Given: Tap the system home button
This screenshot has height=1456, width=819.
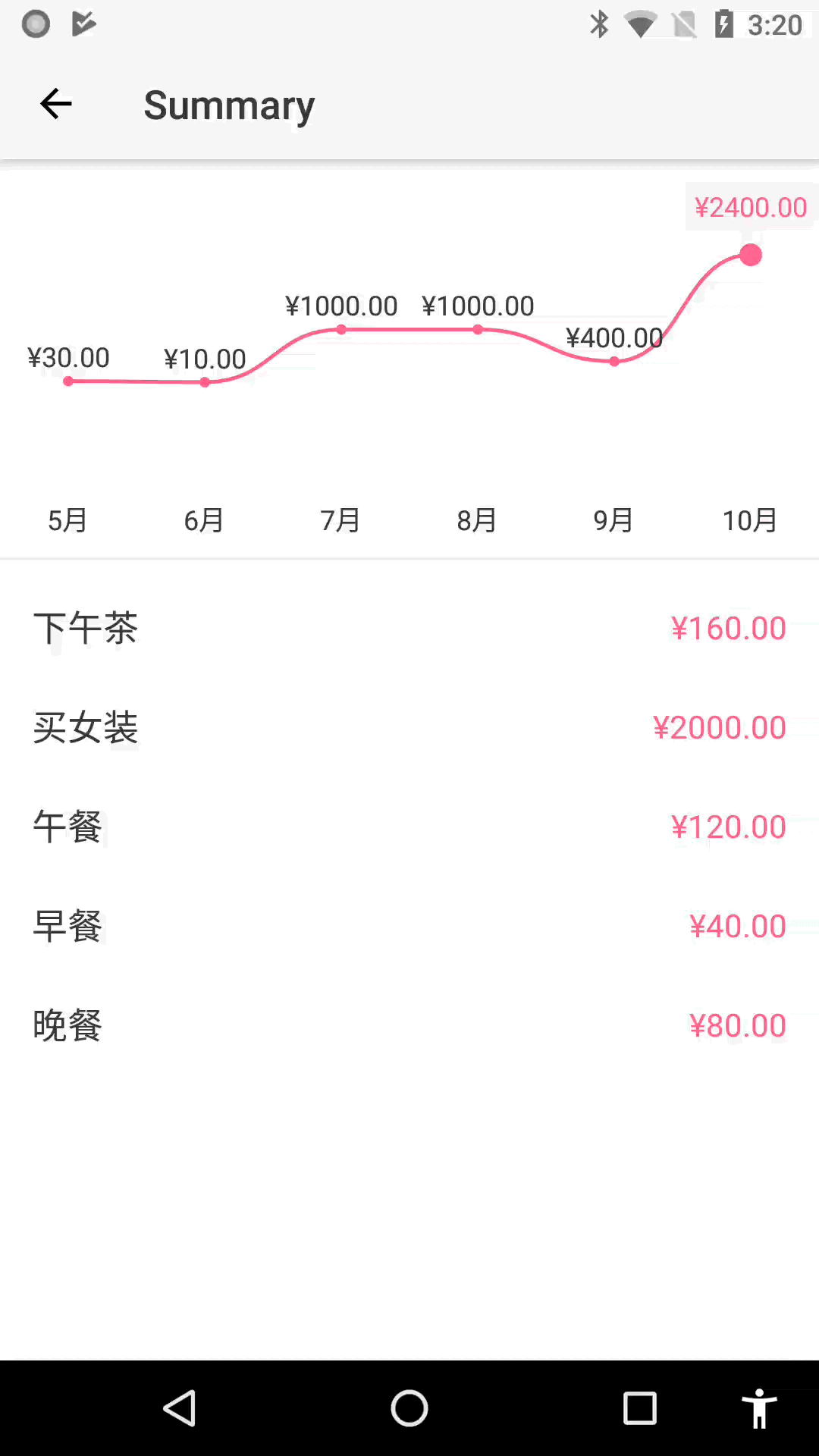Looking at the screenshot, I should (x=409, y=1408).
